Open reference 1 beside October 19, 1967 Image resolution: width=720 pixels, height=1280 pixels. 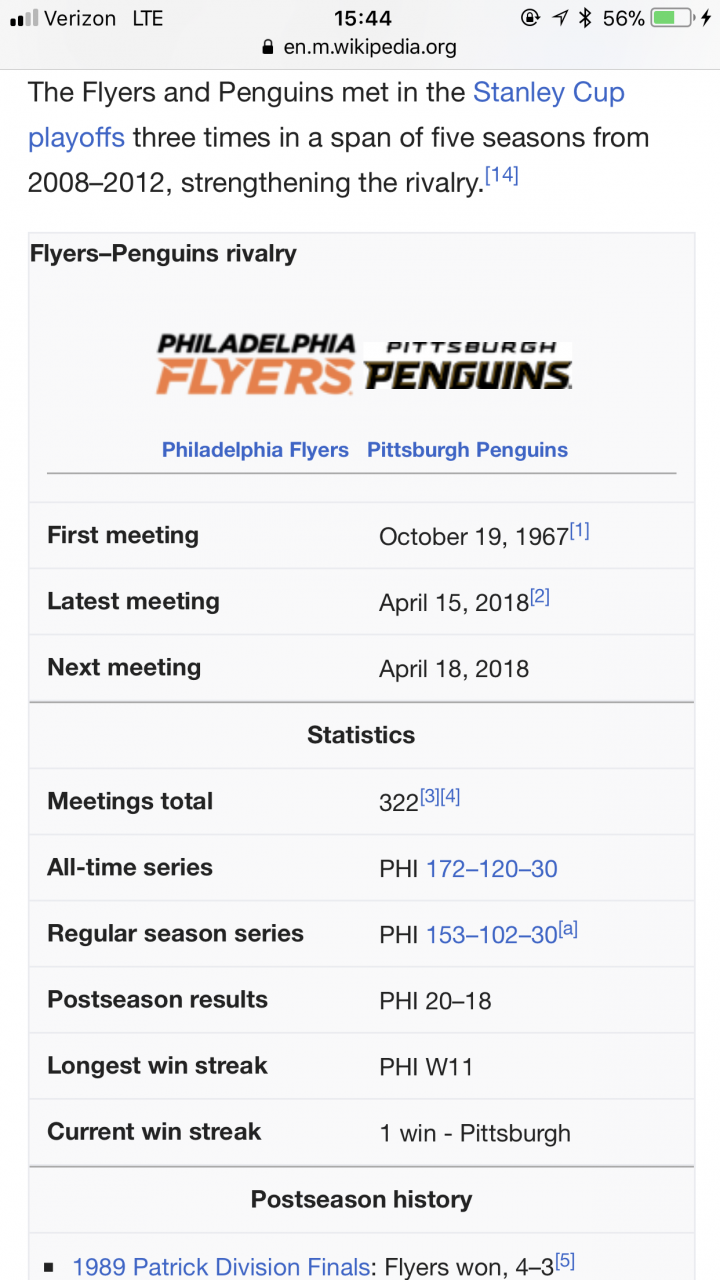(580, 531)
